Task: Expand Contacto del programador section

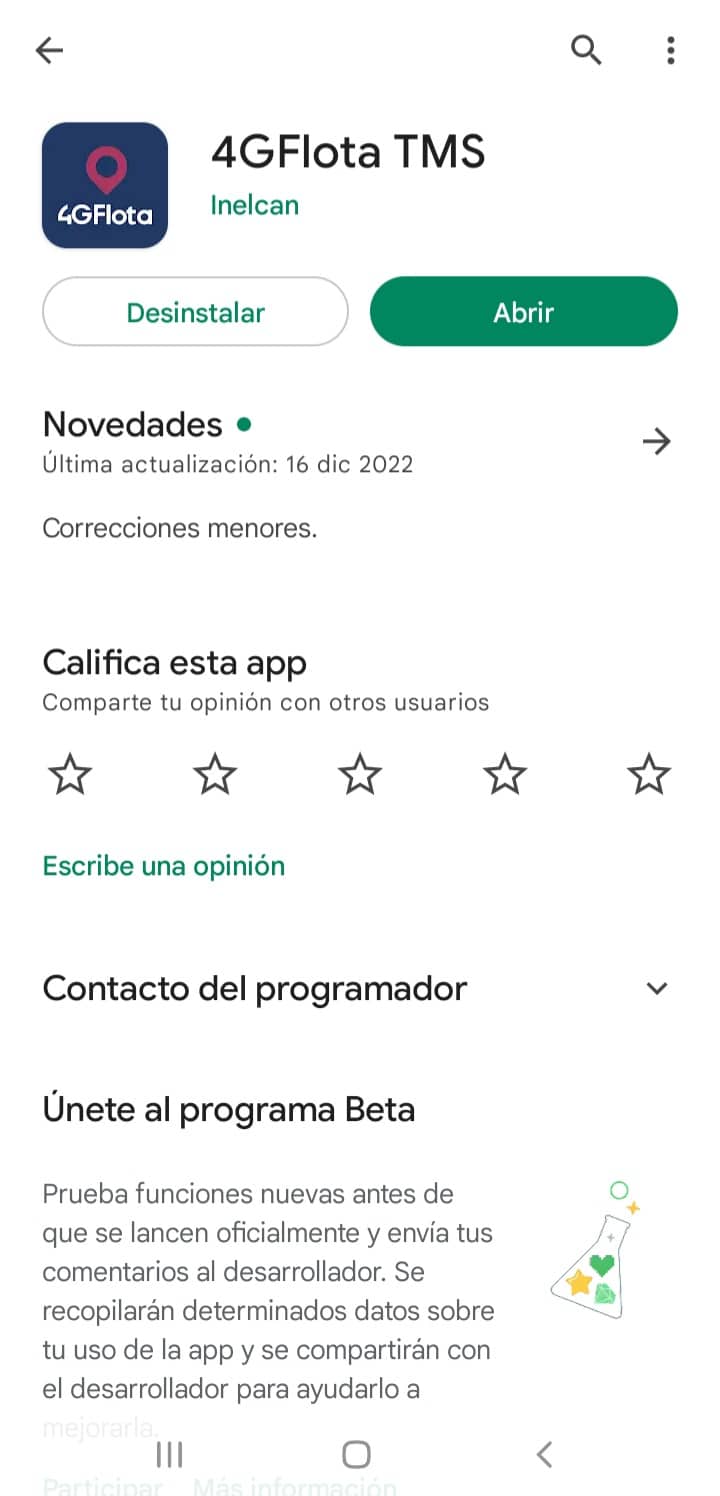Action: click(656, 989)
